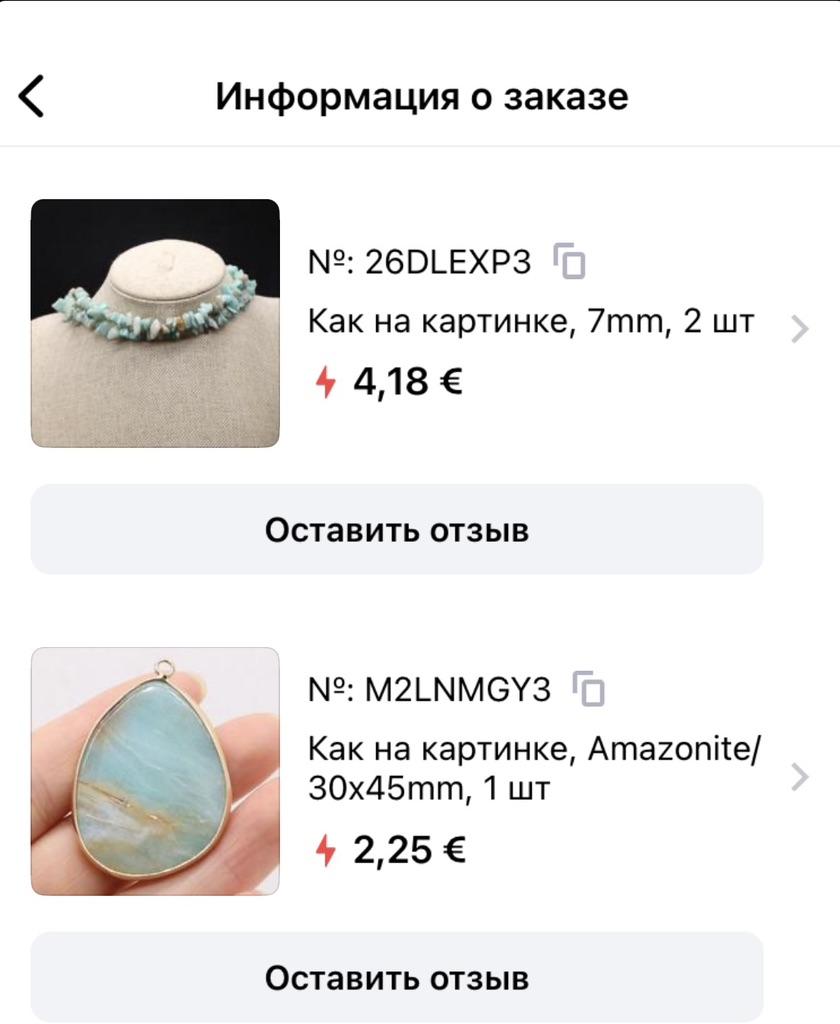840x1024 pixels.
Task: Copy order number M2LNMGY3
Action: [x=589, y=689]
